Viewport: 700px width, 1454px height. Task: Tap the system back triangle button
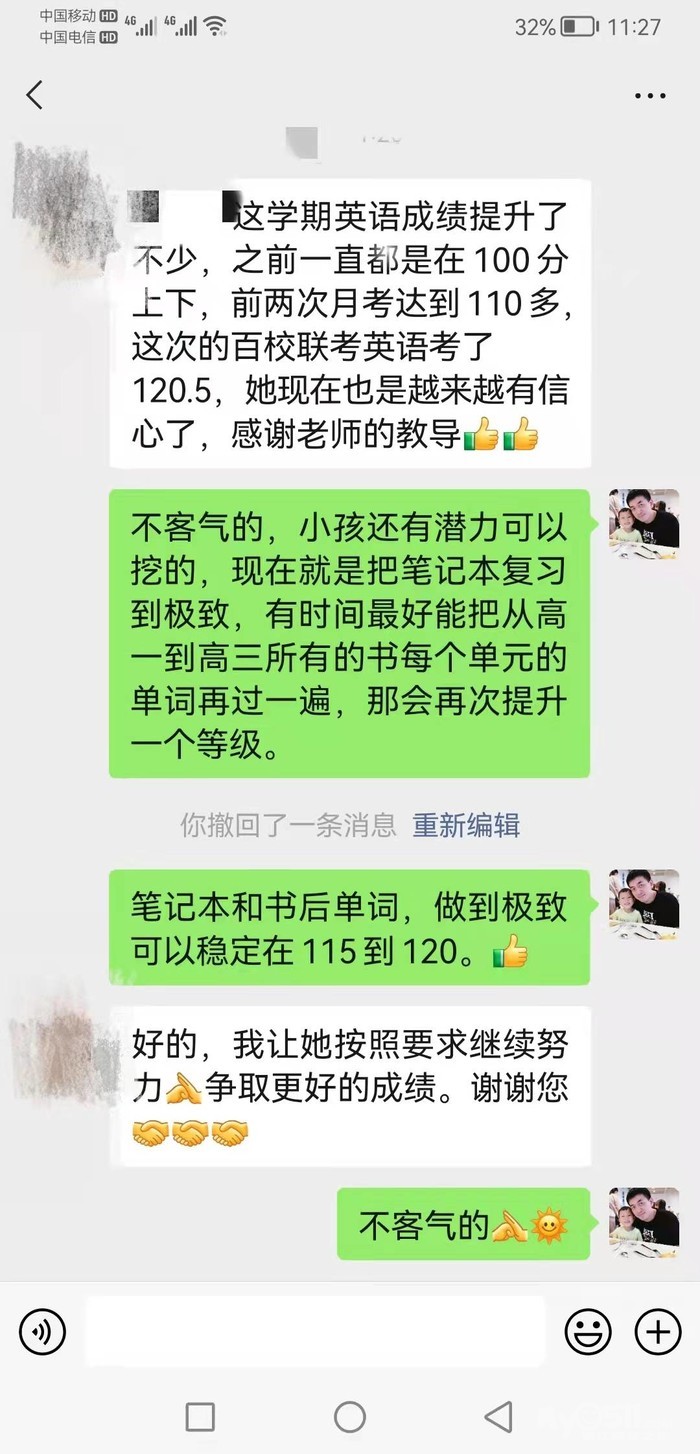(497, 1416)
